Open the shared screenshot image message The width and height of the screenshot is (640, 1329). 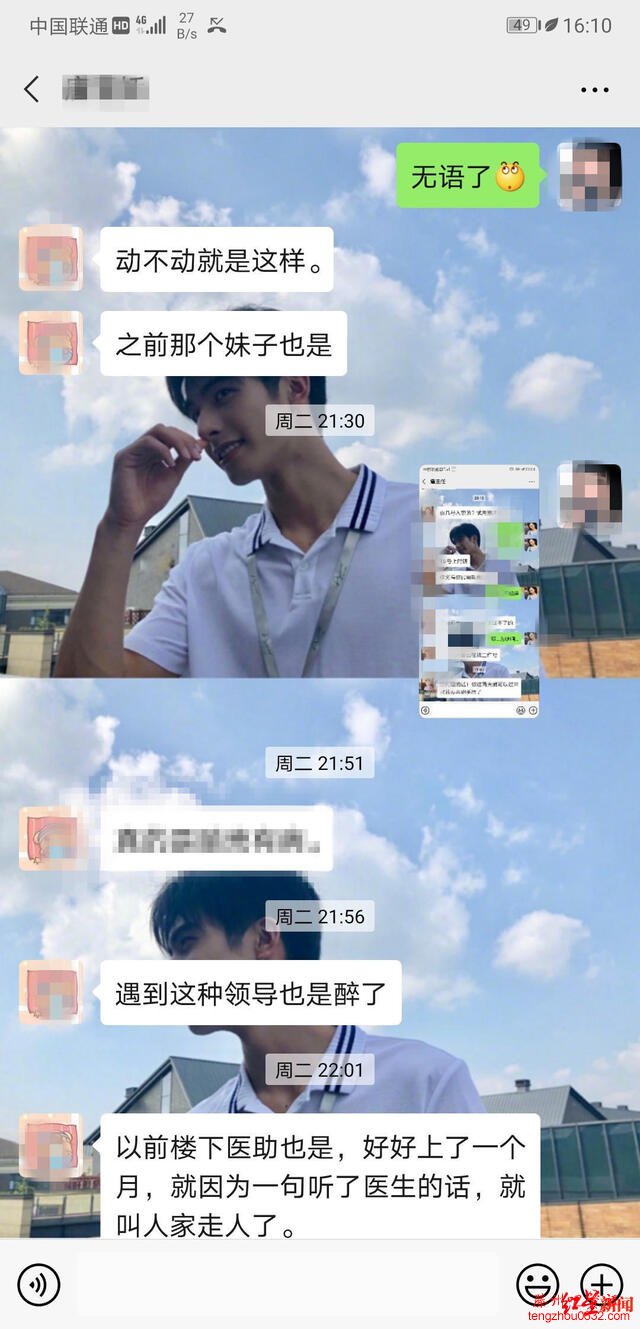(x=478, y=590)
